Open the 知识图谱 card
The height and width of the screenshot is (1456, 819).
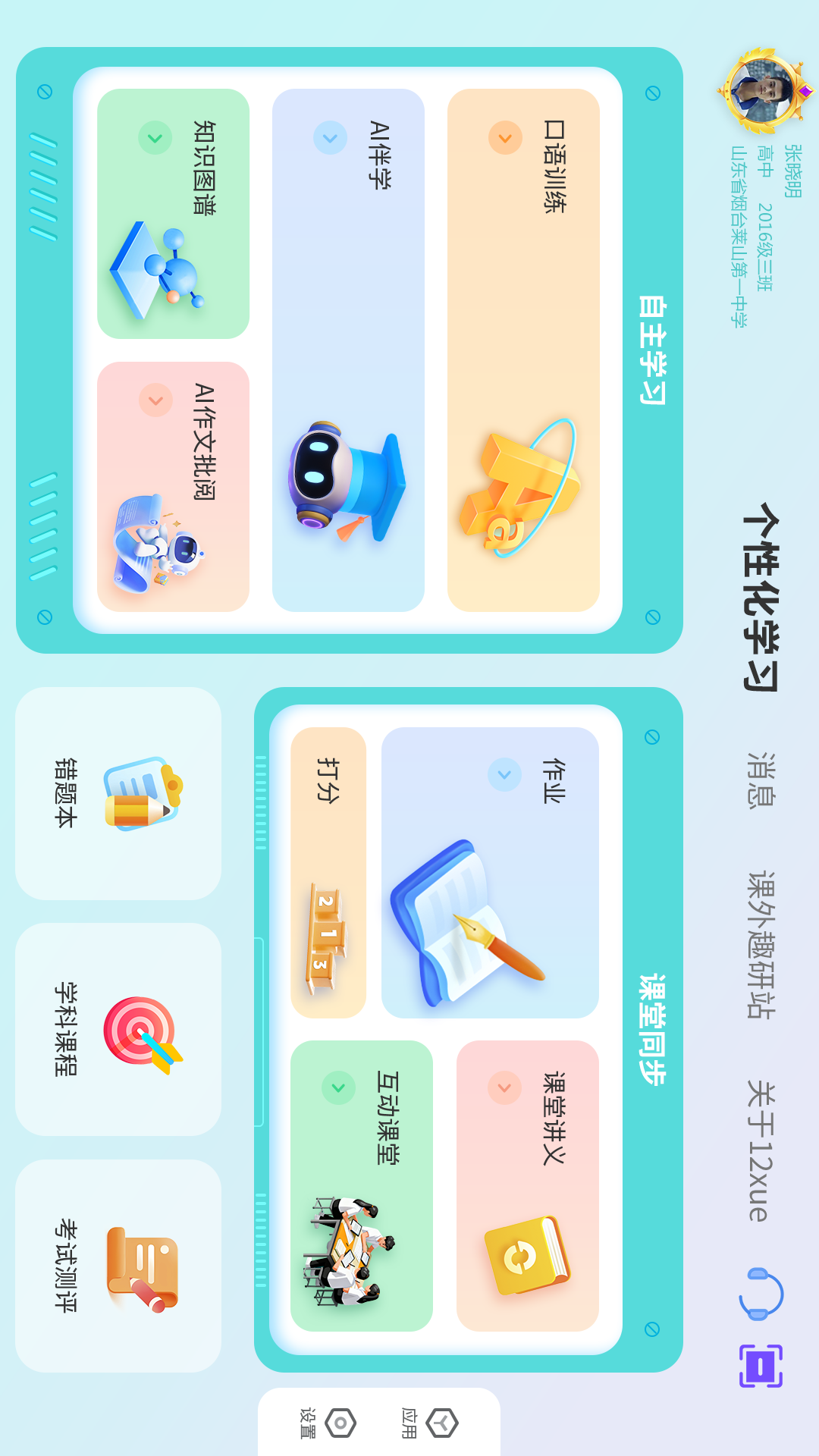tap(173, 214)
